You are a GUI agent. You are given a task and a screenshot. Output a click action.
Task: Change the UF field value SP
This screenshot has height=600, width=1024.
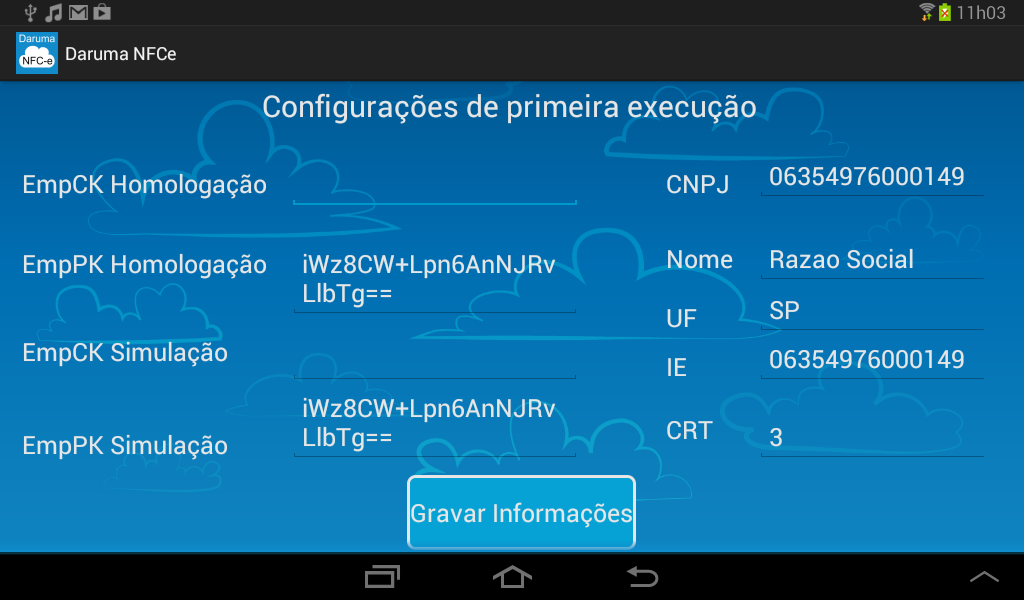pyautogui.click(x=871, y=311)
